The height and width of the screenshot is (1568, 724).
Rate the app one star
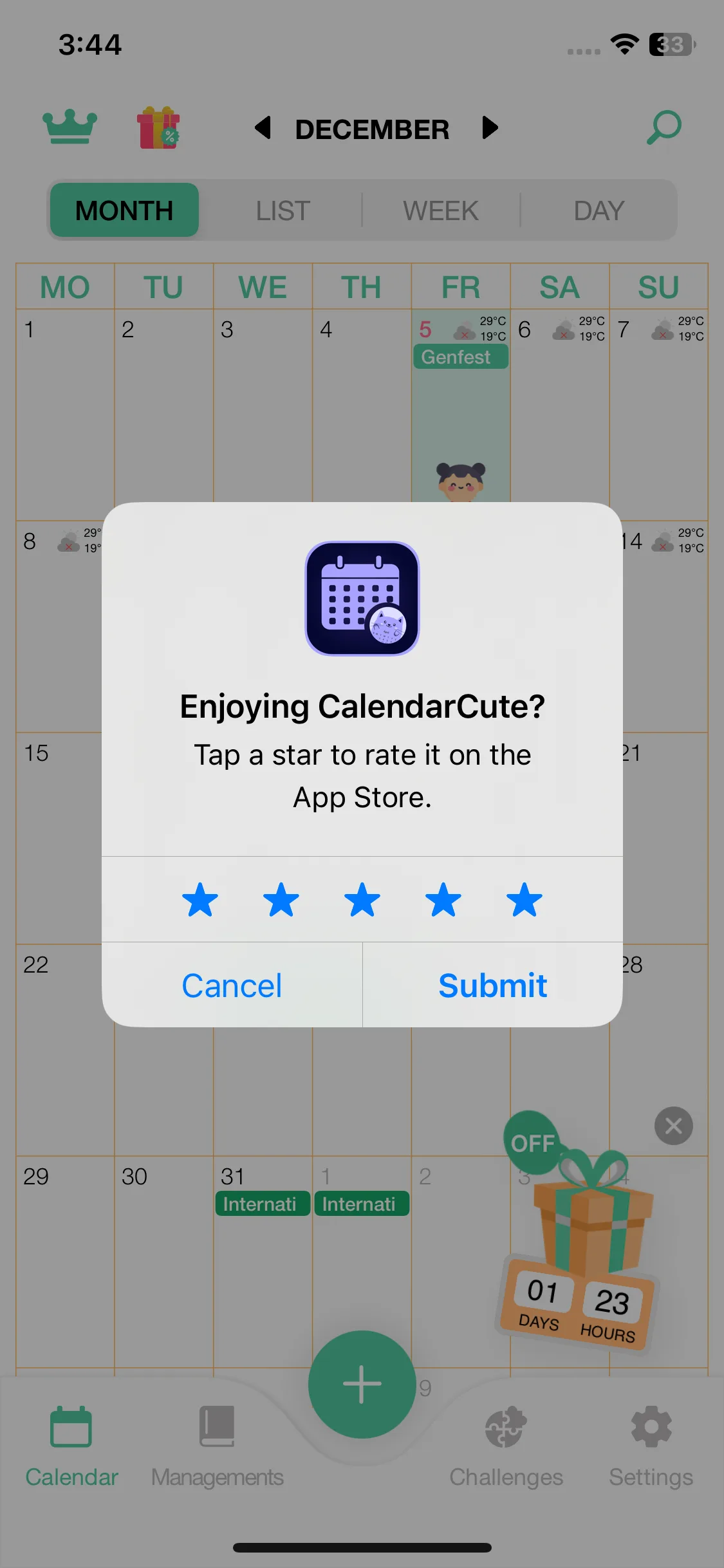coord(200,900)
